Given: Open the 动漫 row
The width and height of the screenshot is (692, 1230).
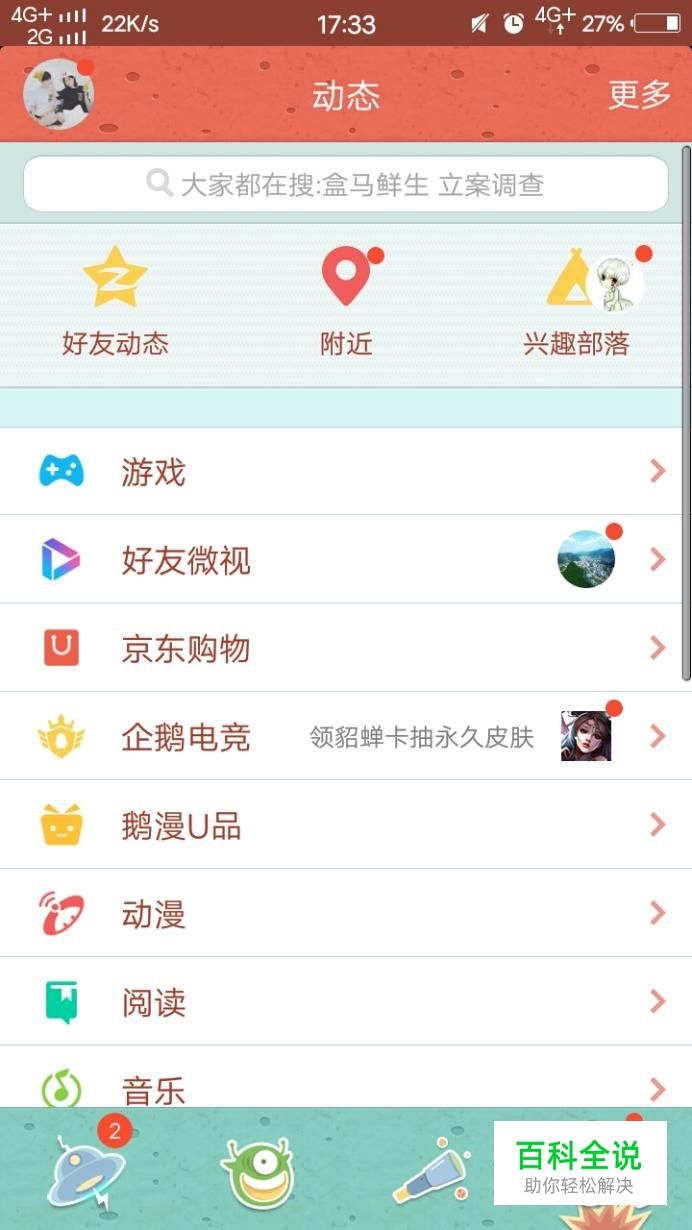Looking at the screenshot, I should 346,914.
